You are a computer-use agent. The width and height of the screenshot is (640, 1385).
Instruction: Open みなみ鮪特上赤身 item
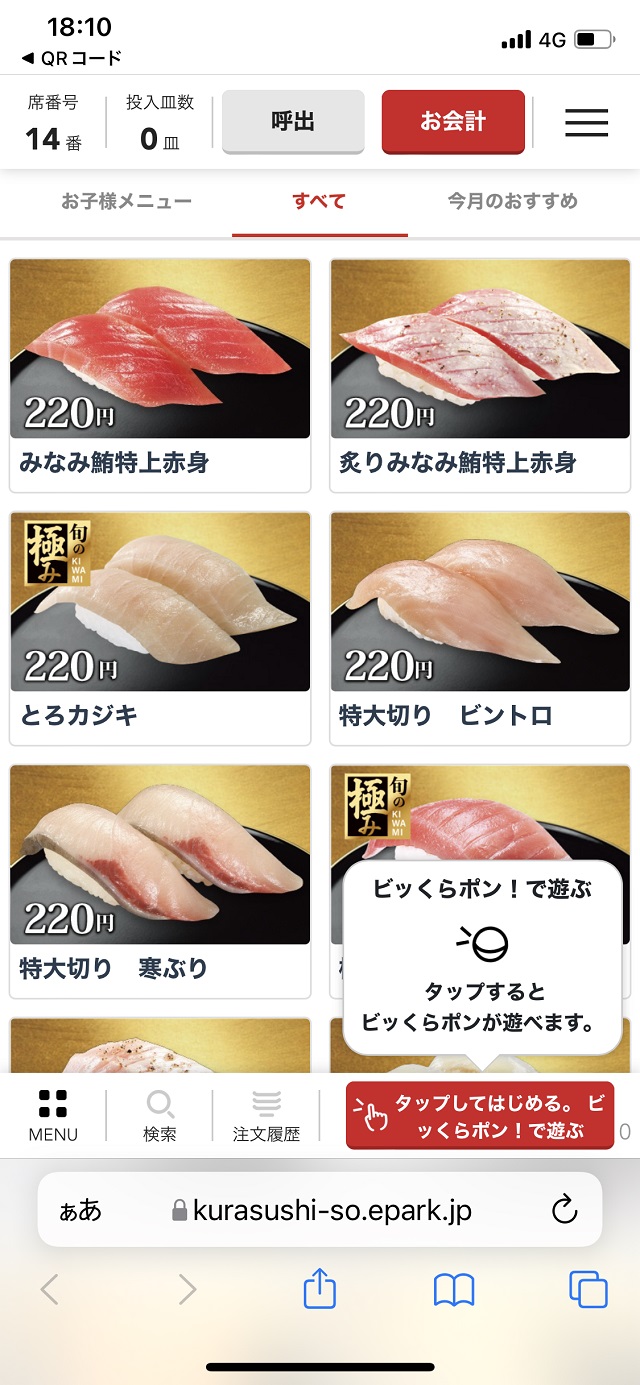[x=160, y=375]
